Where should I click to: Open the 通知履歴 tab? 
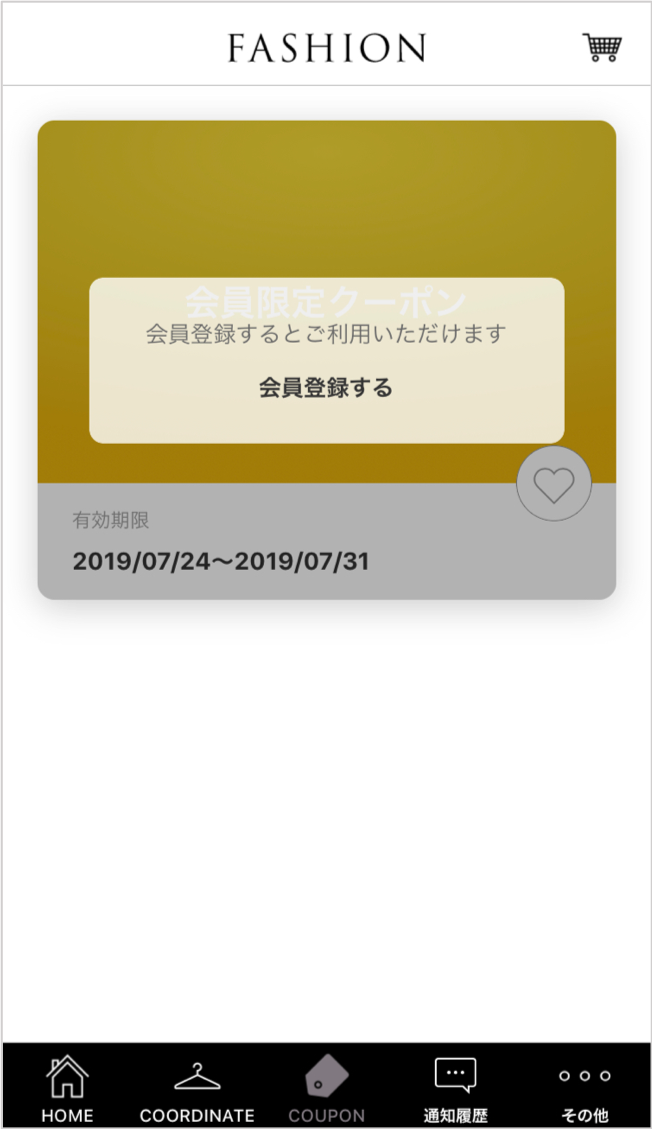[455, 1088]
